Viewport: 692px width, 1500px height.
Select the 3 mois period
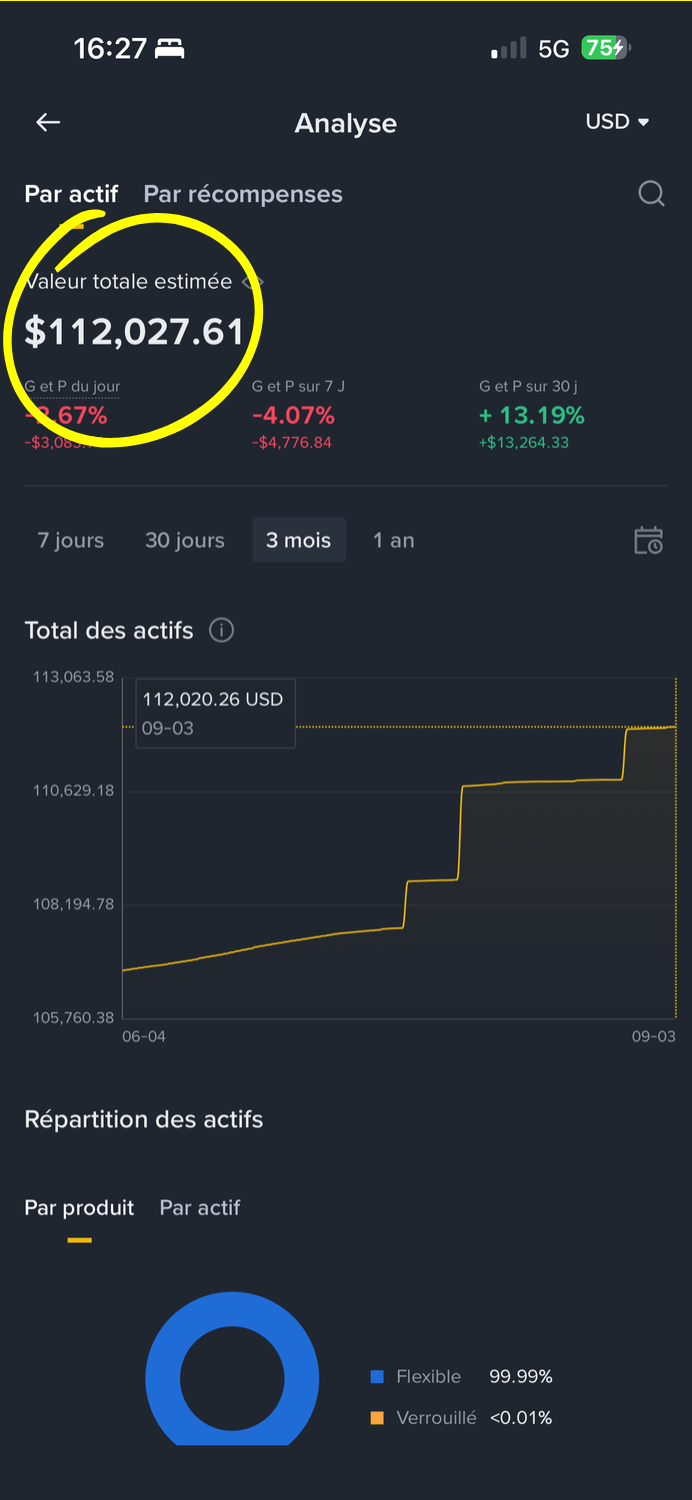pos(298,540)
